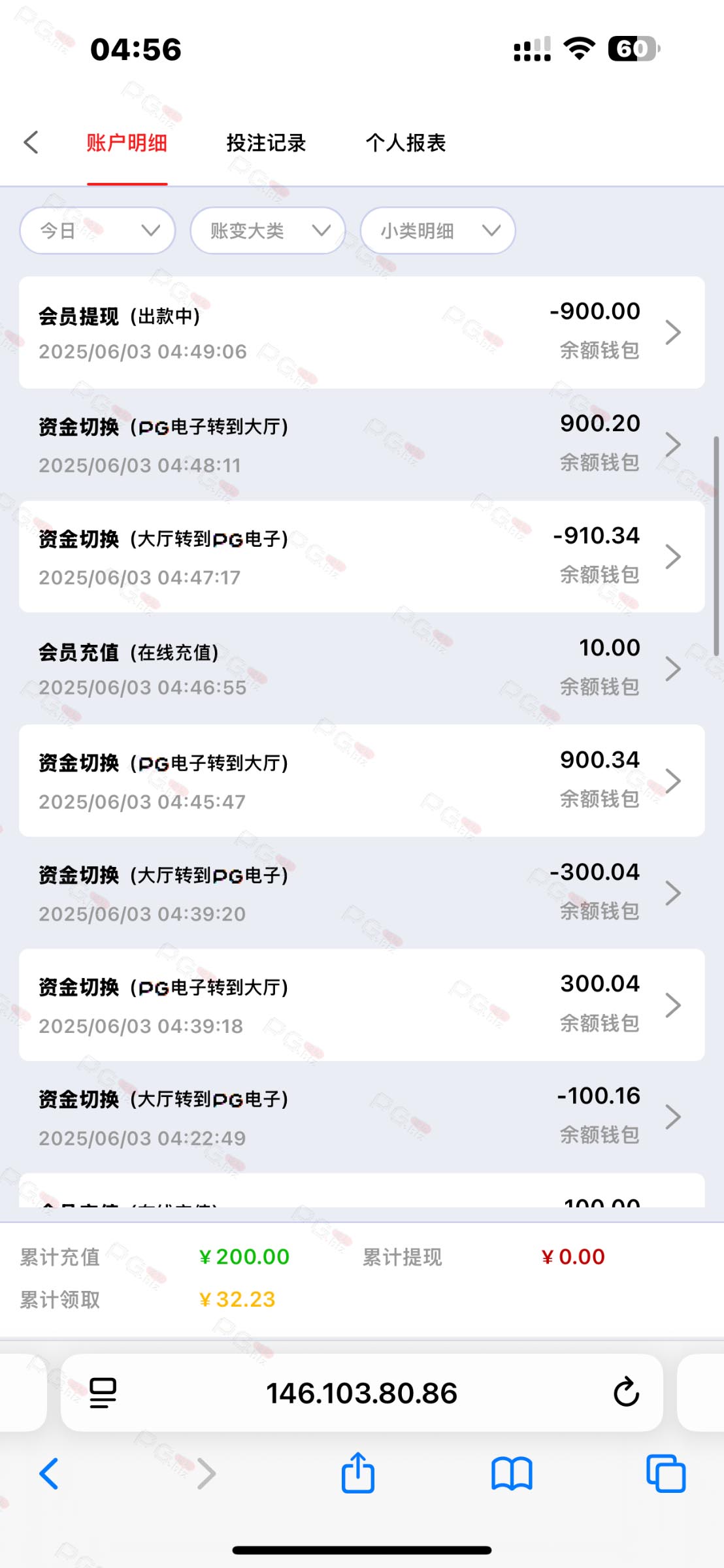Image resolution: width=724 pixels, height=1568 pixels.
Task: Open the -910.34 transfer to PG电子 entry
Action: click(x=362, y=557)
